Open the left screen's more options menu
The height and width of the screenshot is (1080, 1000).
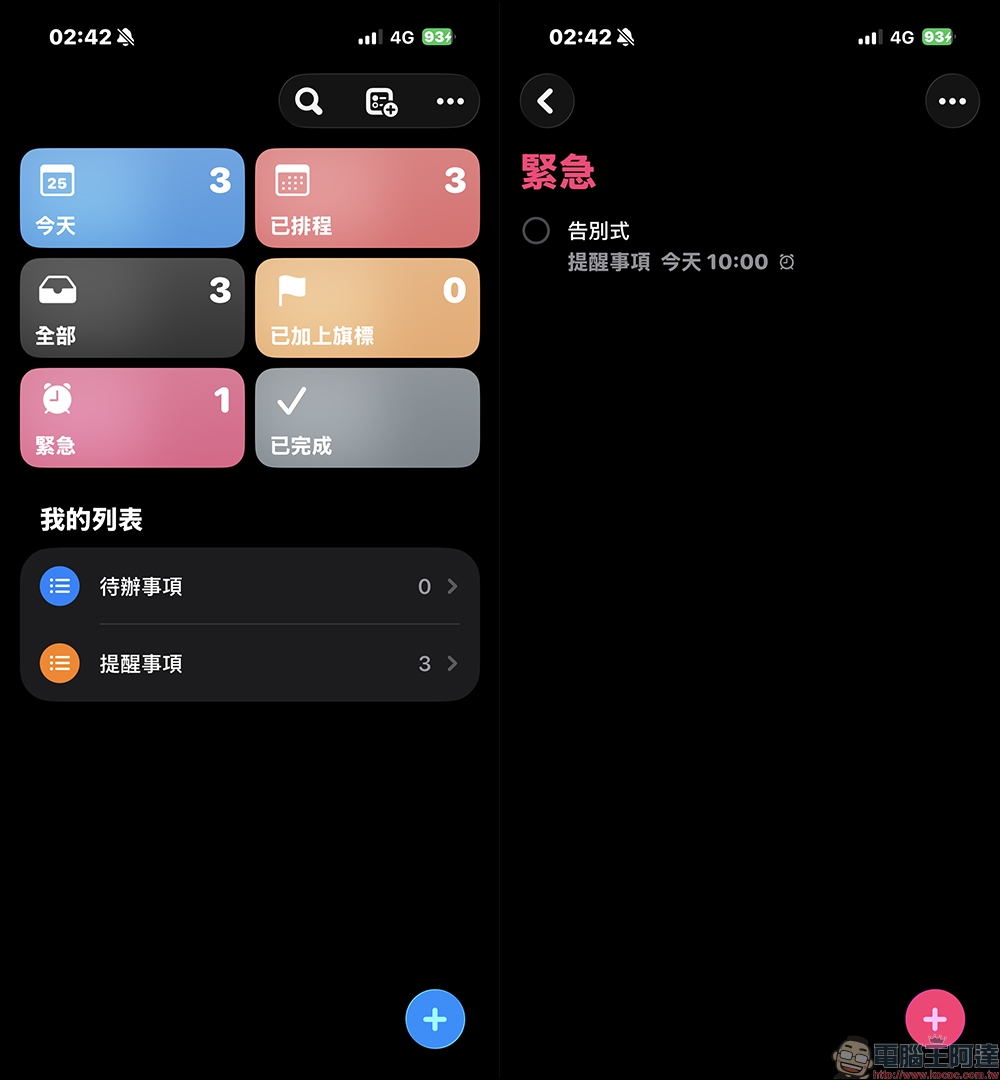click(450, 101)
